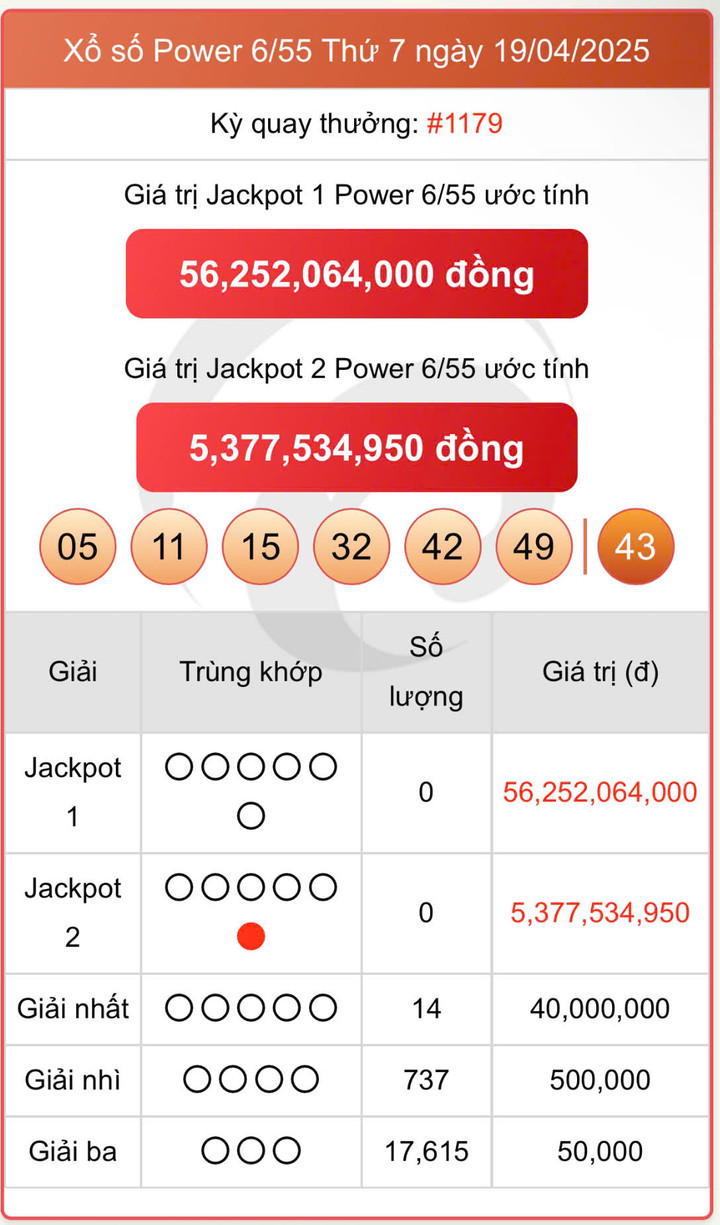Select the number ball 42
Screen dimensions: 720x1225
[442, 546]
